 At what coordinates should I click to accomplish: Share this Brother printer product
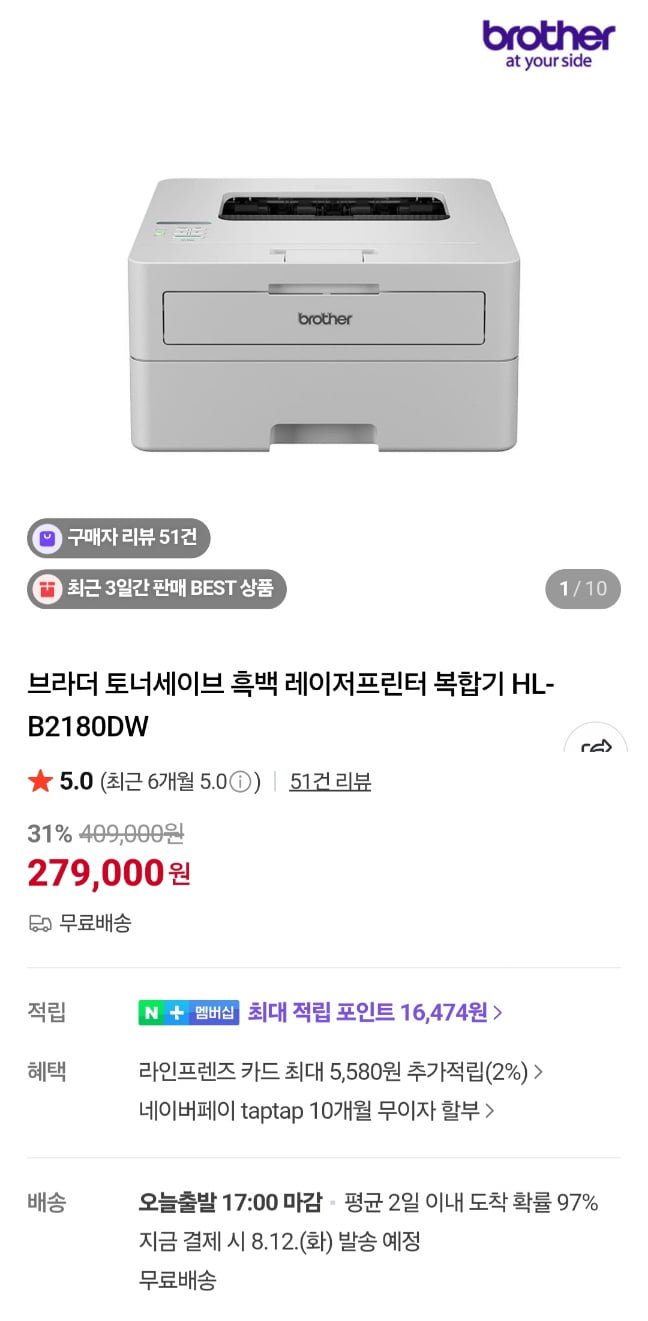click(x=596, y=746)
